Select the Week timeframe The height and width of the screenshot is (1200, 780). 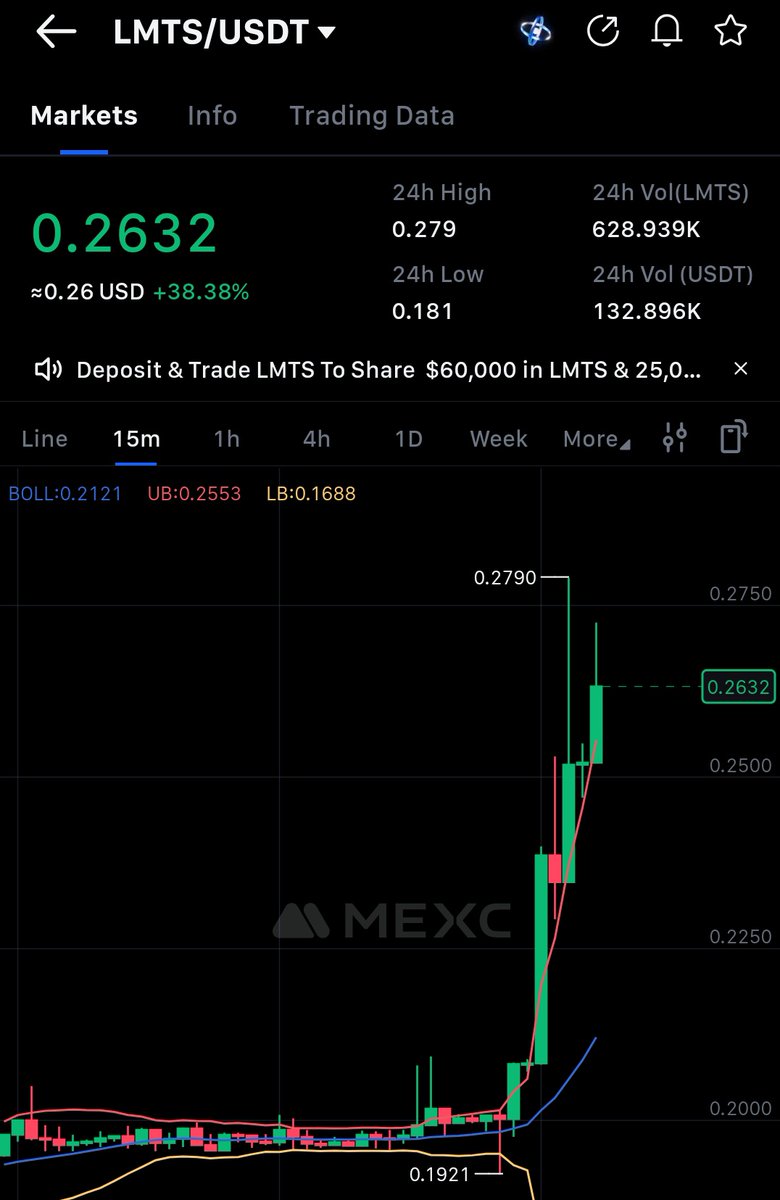pos(498,439)
